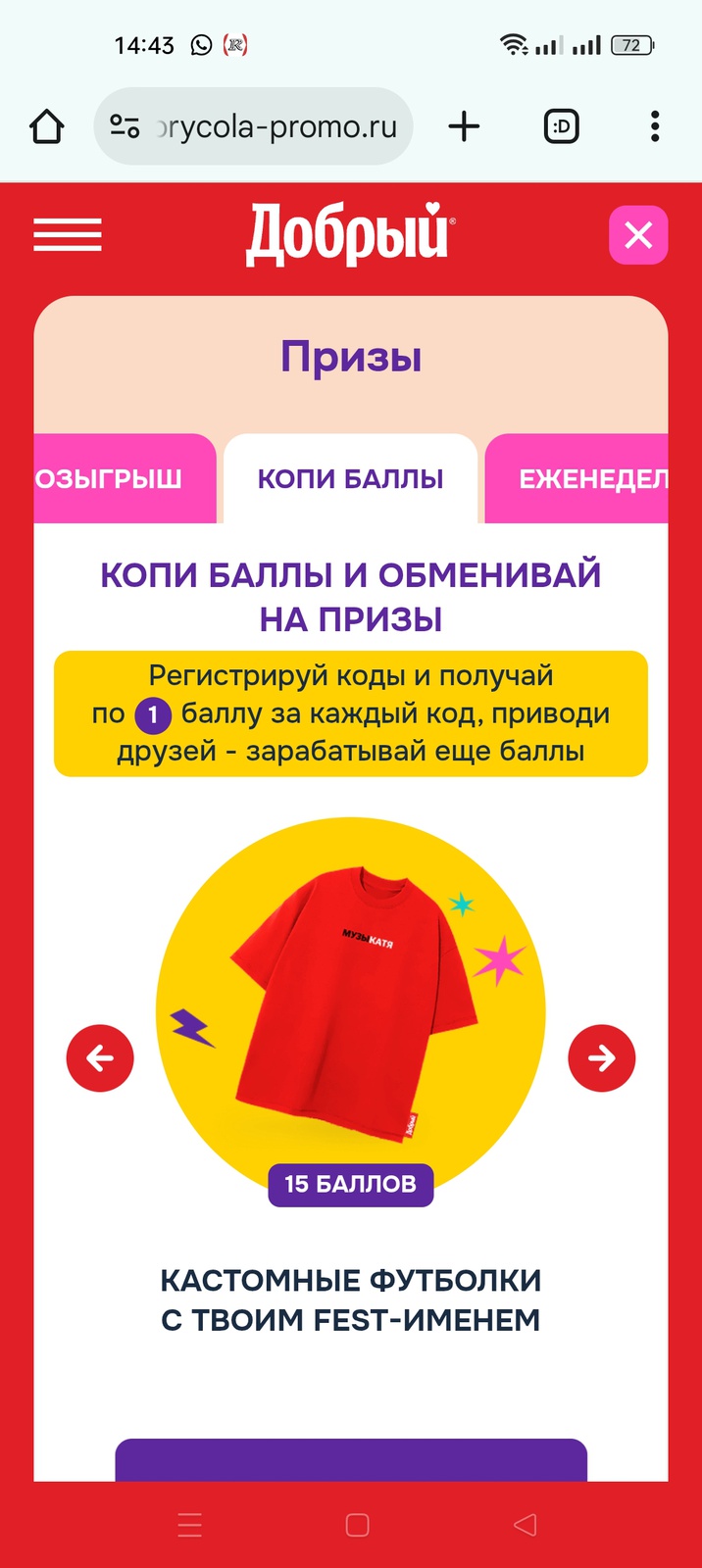Select the Копи баллы tab
Screen dimensions: 702x1568
[350, 478]
